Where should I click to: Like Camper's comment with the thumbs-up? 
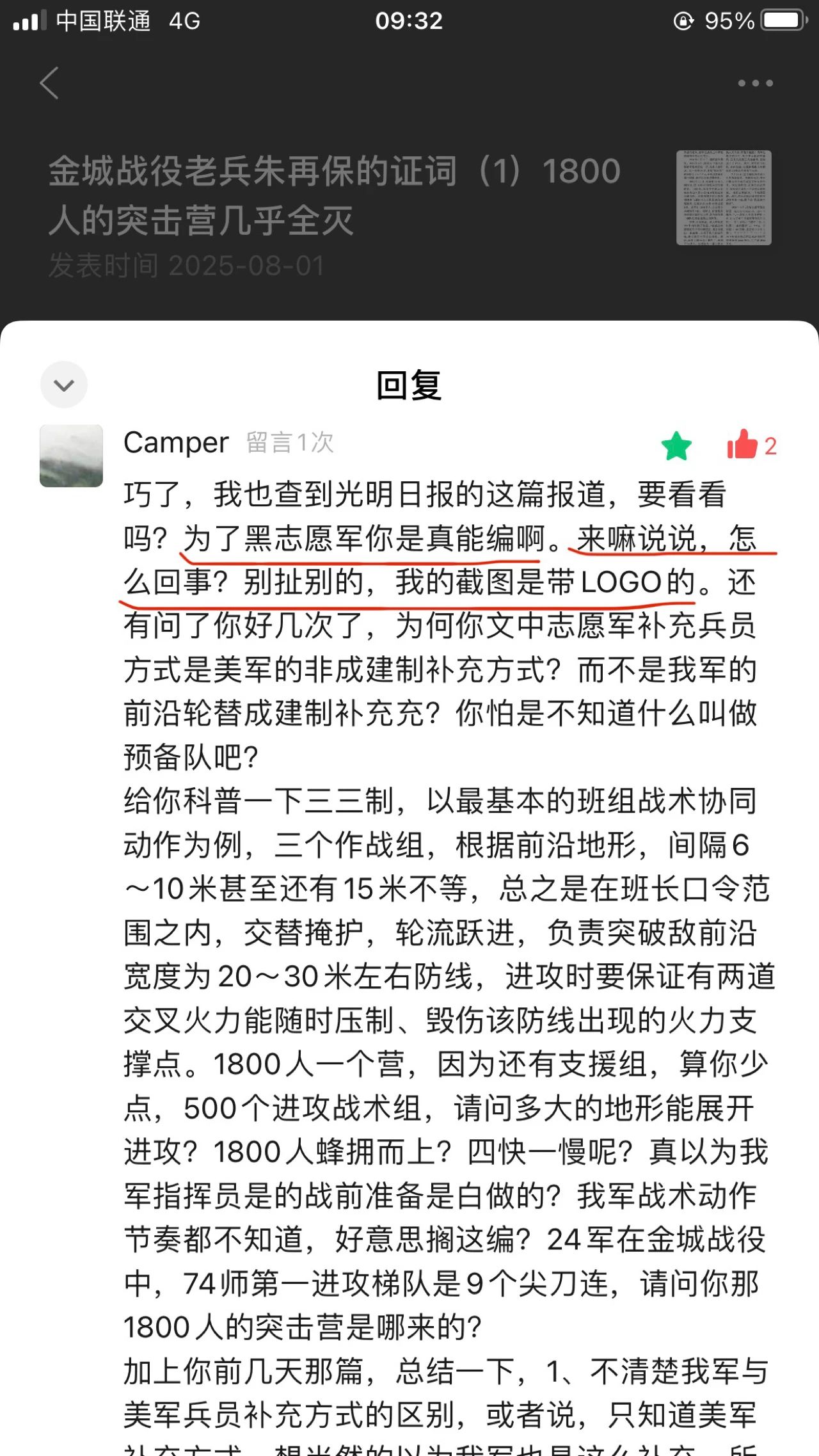[742, 445]
